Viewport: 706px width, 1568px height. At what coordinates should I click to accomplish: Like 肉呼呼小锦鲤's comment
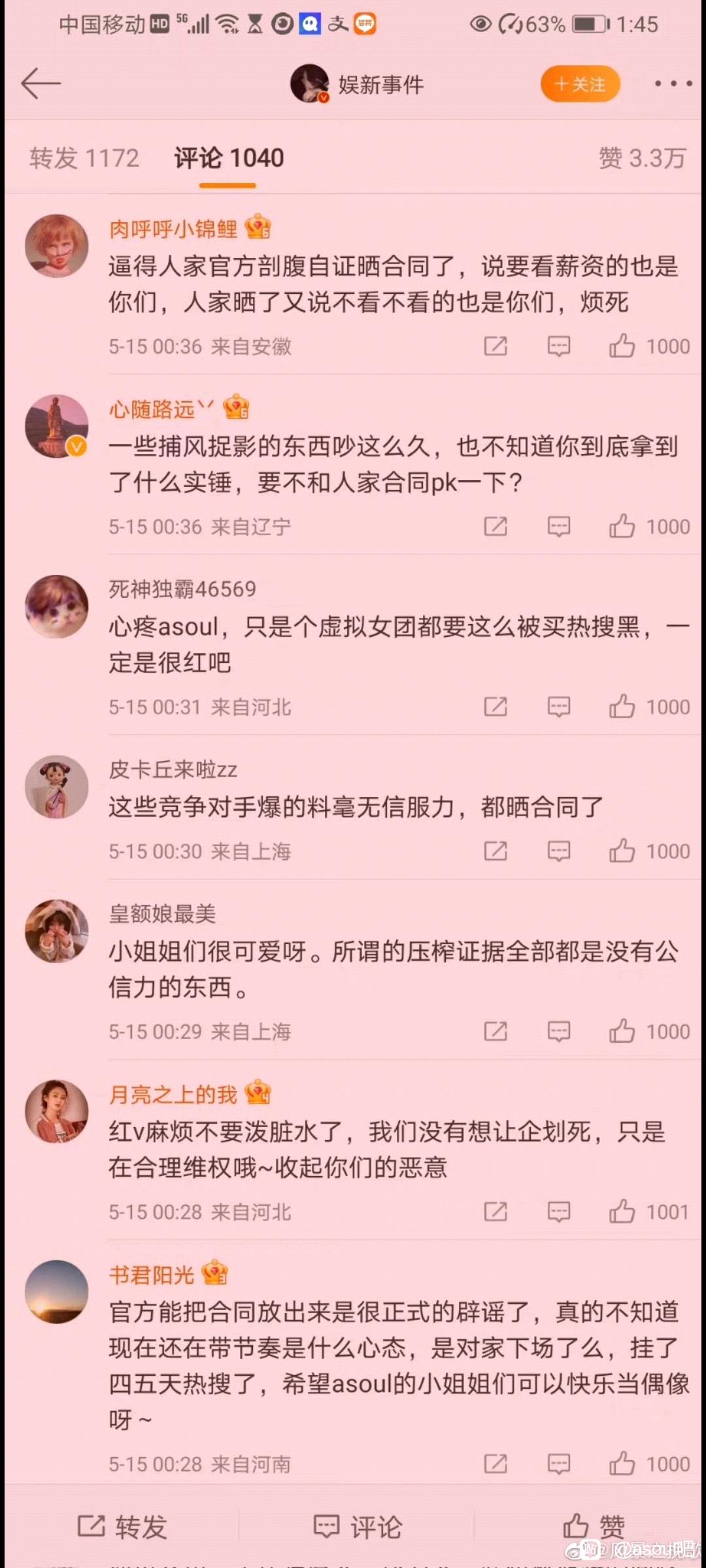622,346
